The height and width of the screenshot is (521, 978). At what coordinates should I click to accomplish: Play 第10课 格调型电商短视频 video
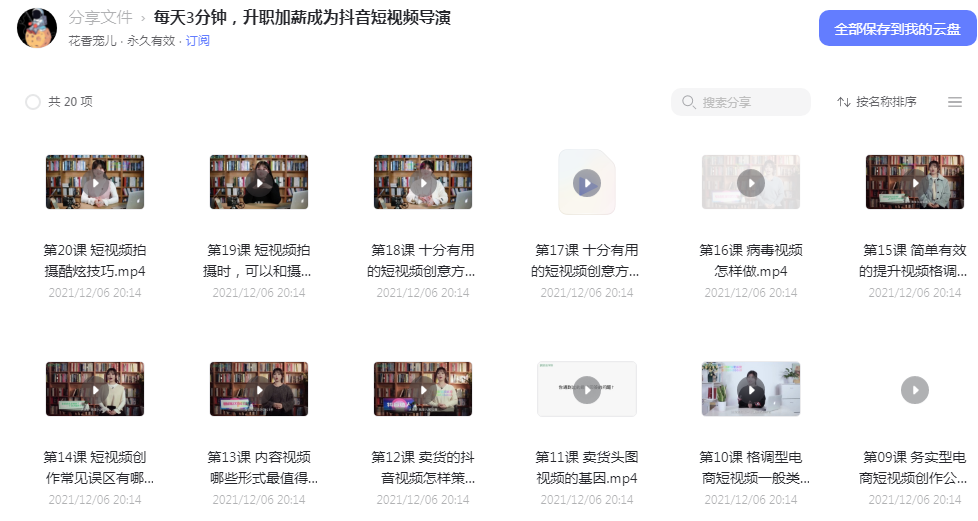pos(751,389)
